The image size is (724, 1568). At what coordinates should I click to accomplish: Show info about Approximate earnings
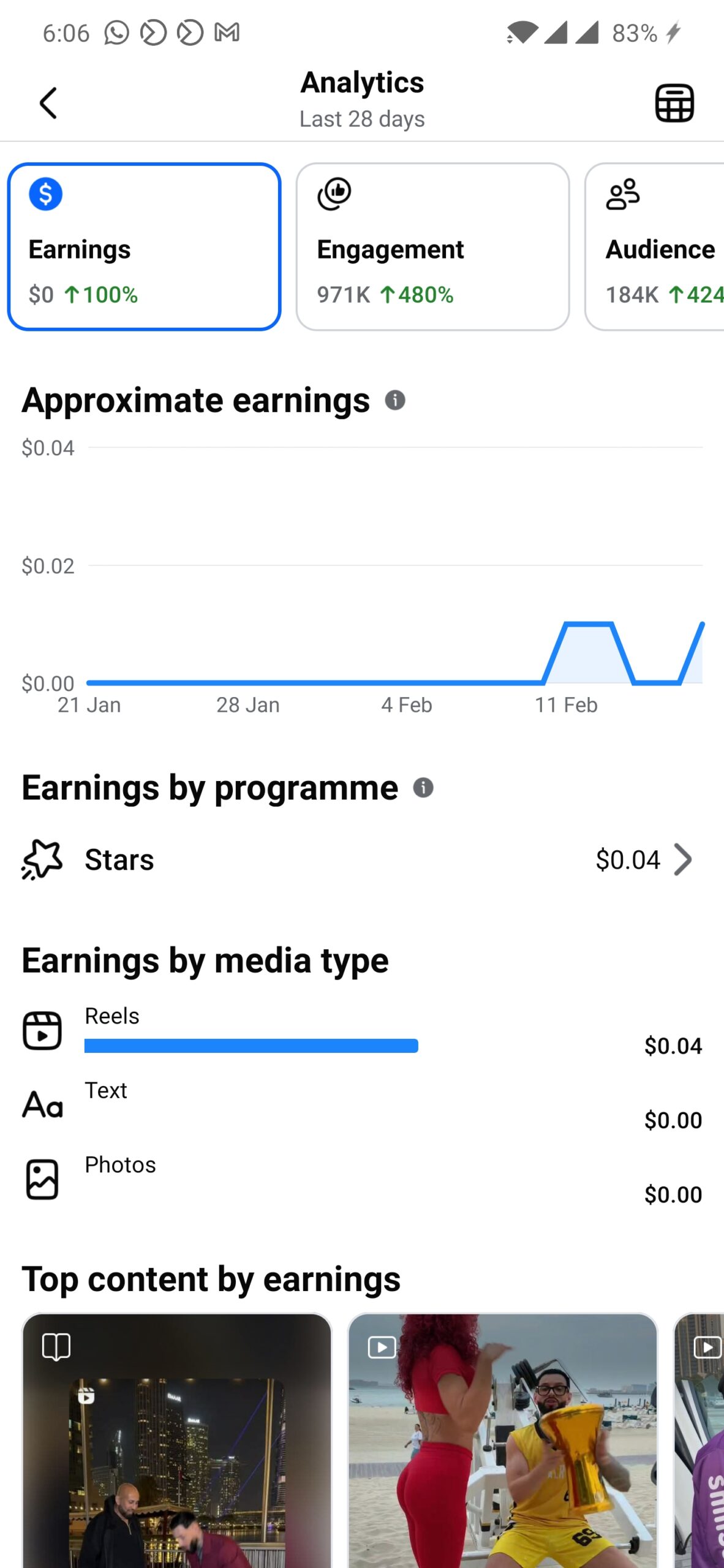[395, 401]
